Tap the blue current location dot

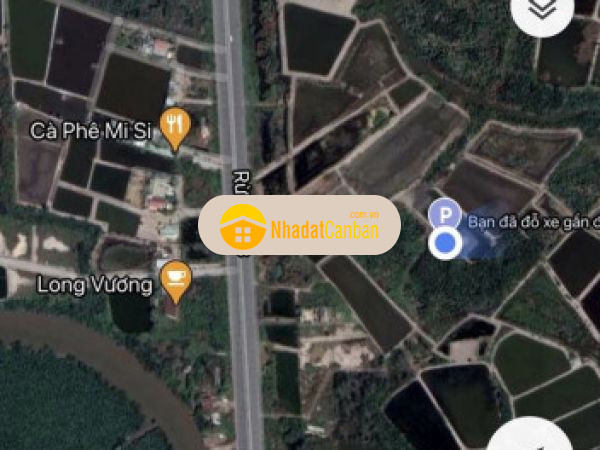pos(445,244)
